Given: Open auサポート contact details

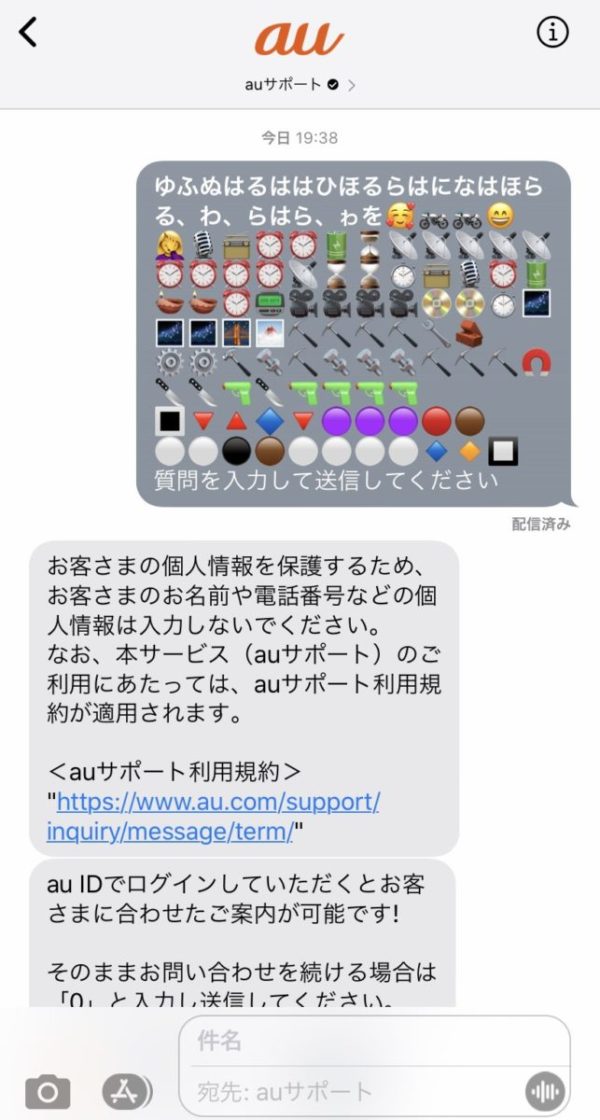Looking at the screenshot, I should [x=300, y=84].
